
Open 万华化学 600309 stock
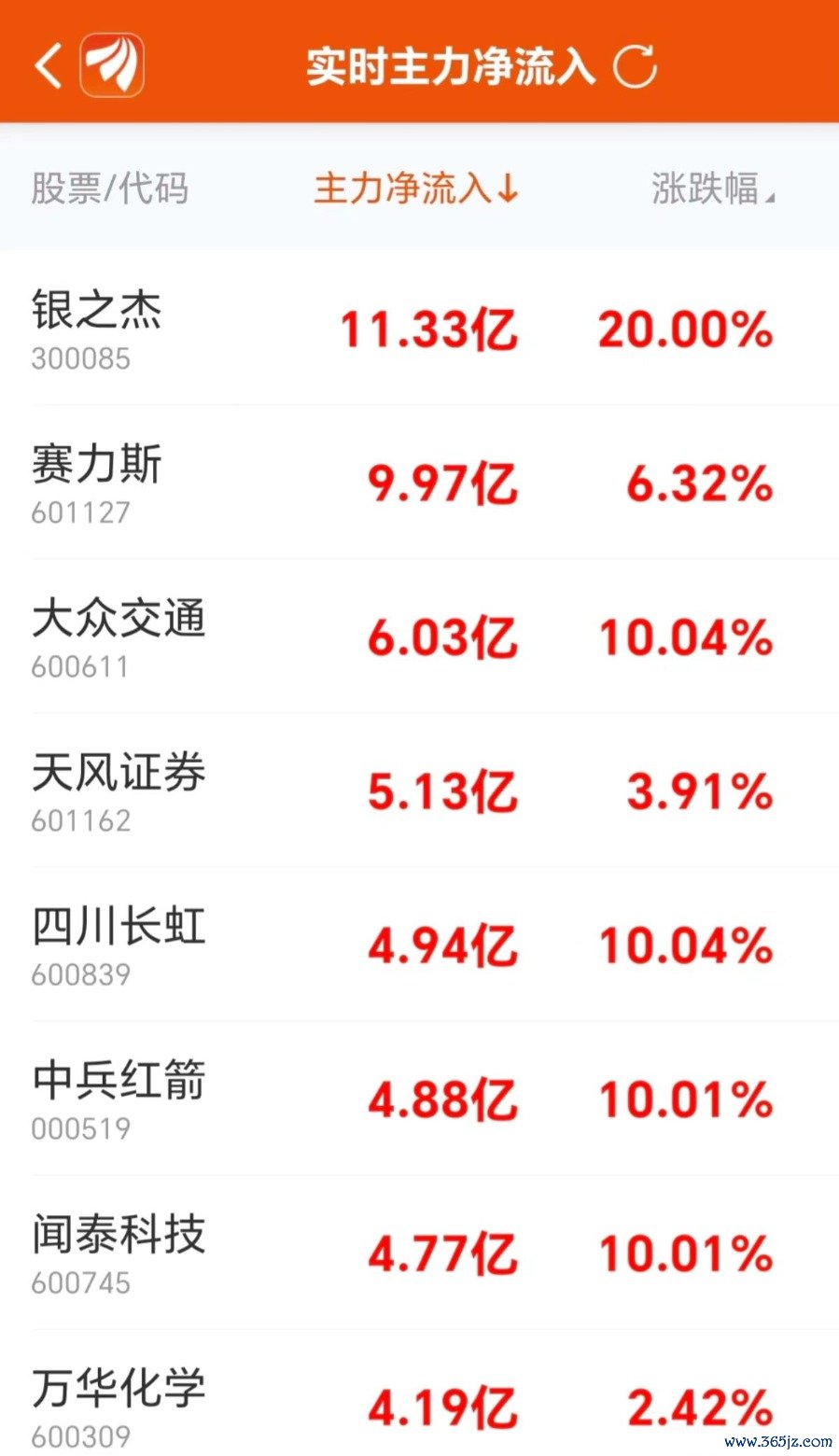(419, 1393)
